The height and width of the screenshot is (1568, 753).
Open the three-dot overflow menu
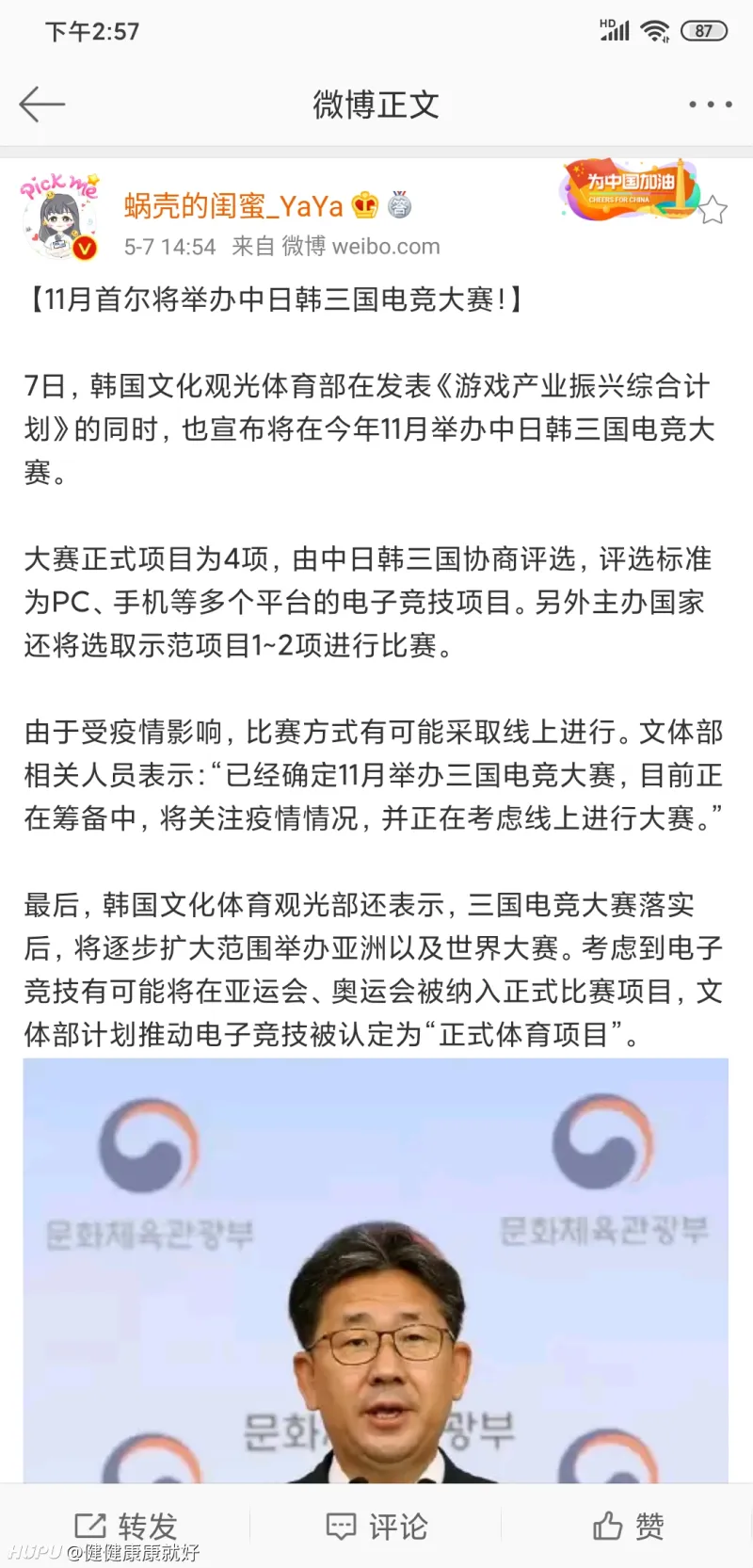point(710,105)
